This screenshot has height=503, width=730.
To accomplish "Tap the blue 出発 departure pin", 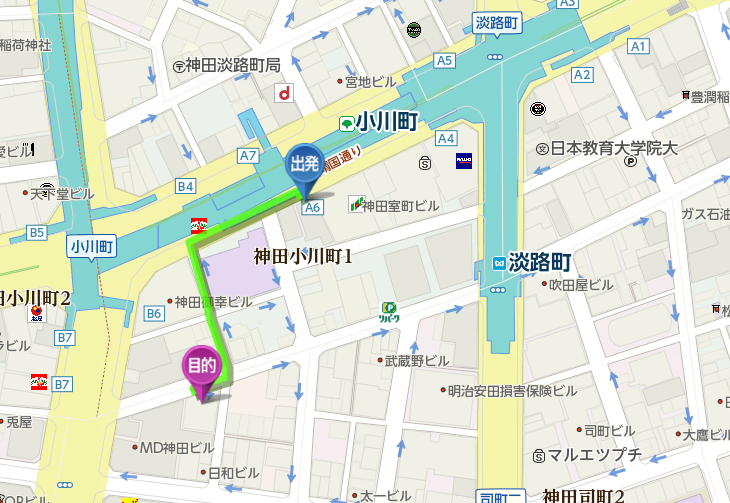I will 305,165.
